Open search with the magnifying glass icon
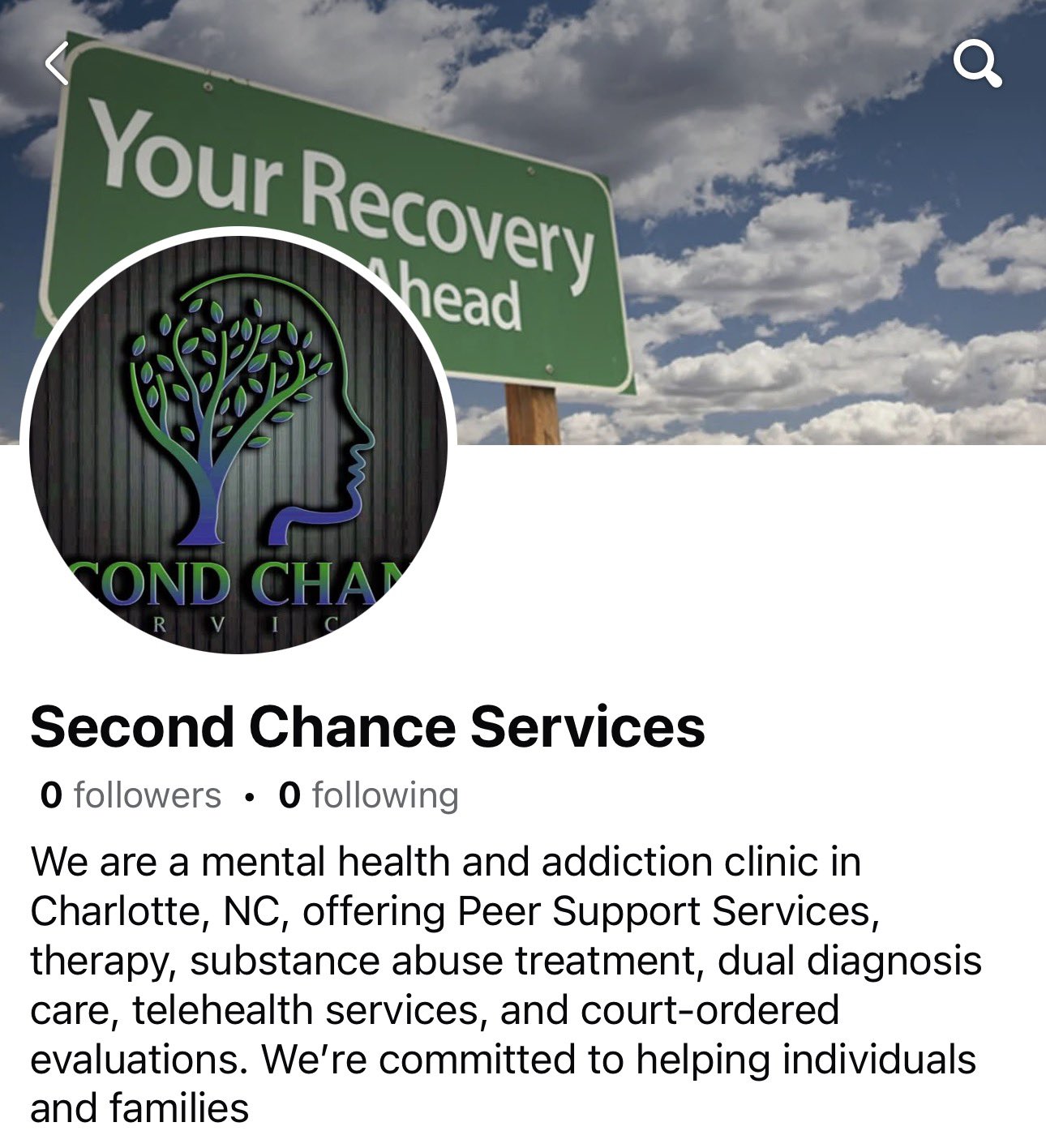Screen dimensions: 1046x1148 coord(977,64)
